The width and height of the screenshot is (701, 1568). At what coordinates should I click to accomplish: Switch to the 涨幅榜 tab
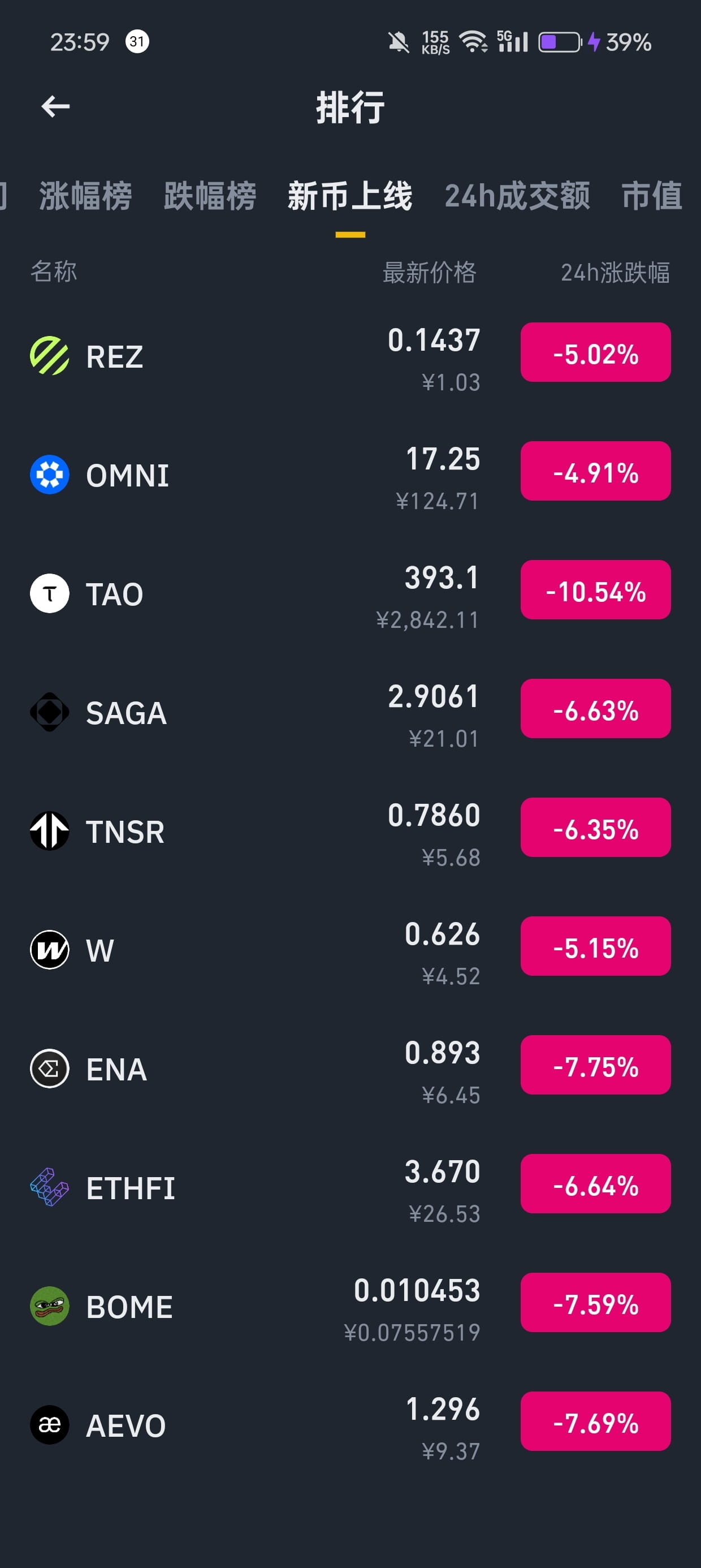click(x=85, y=196)
